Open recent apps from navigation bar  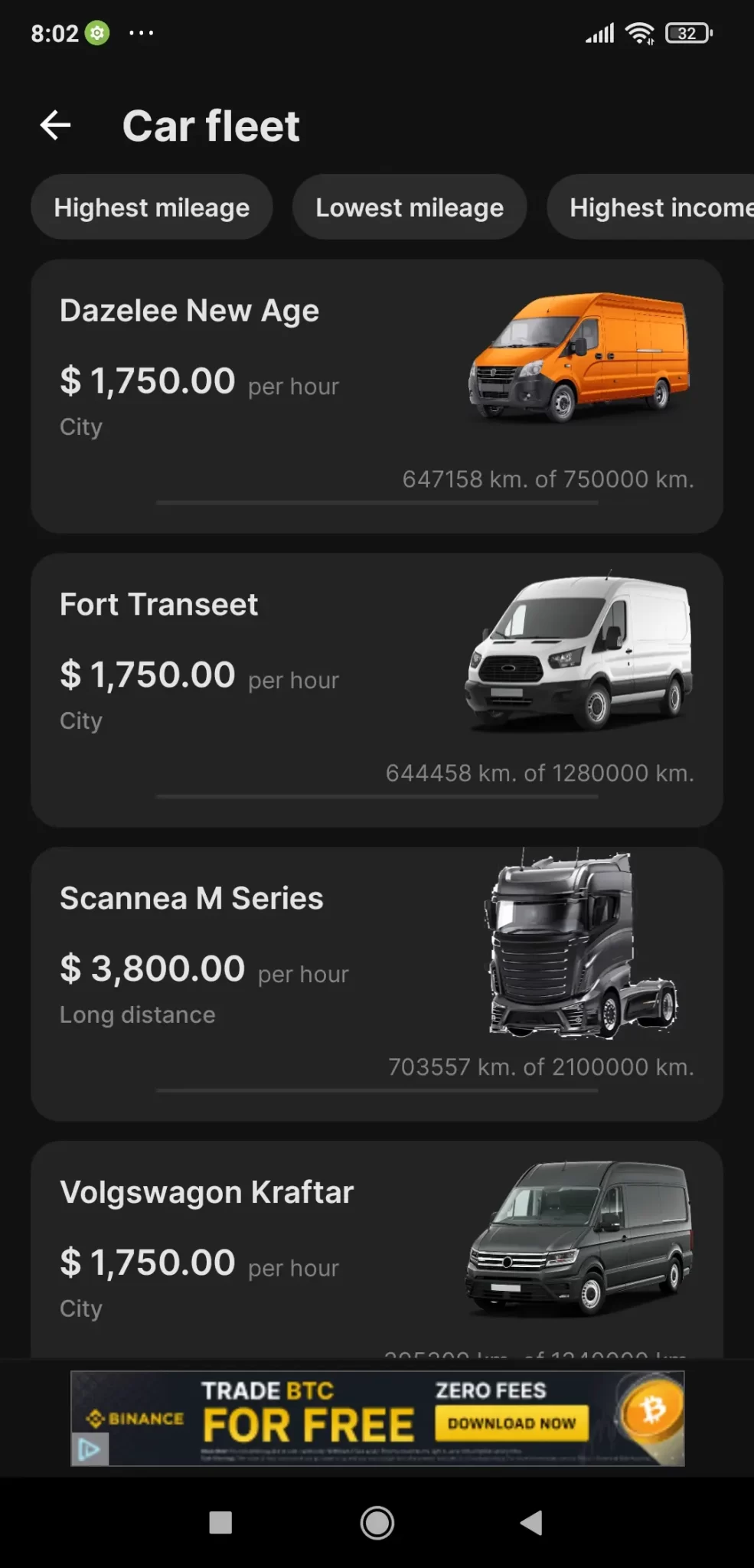[220, 1523]
